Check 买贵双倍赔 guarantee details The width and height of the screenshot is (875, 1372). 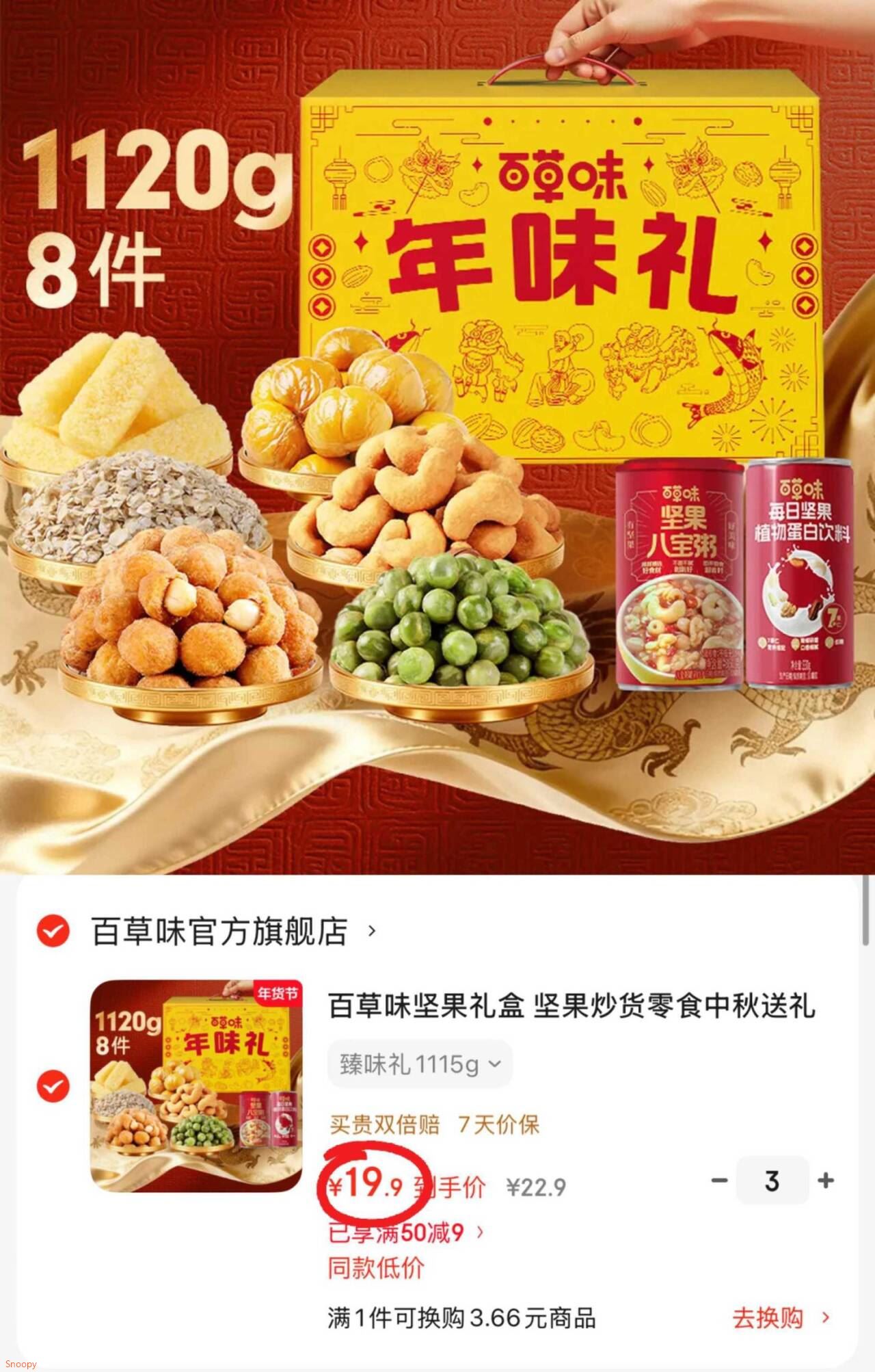pos(383,1123)
